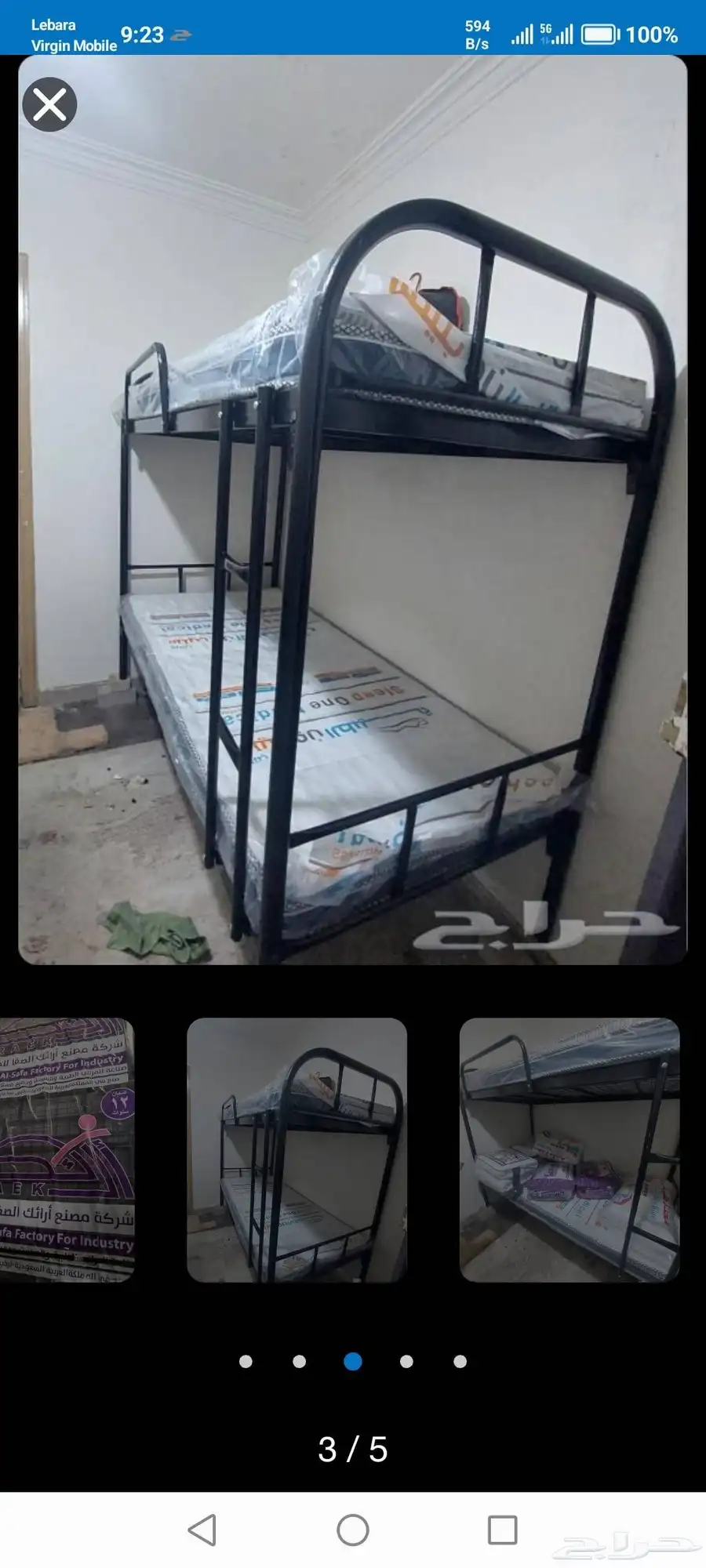
Task: Jump to the first page indicator dot
Action: point(246,1362)
